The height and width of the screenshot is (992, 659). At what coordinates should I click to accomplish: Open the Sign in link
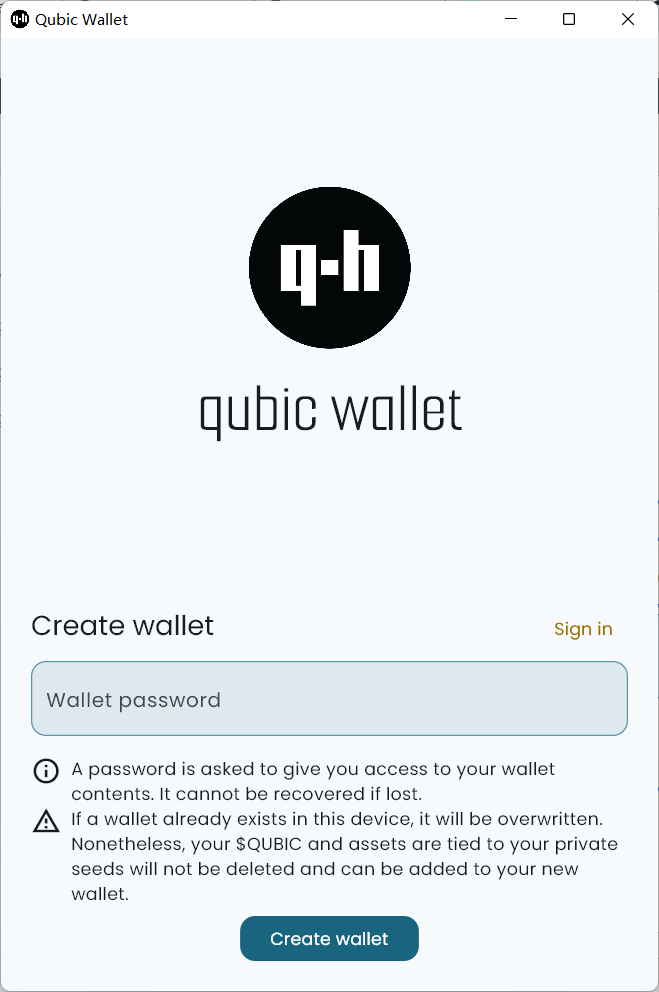(x=583, y=629)
